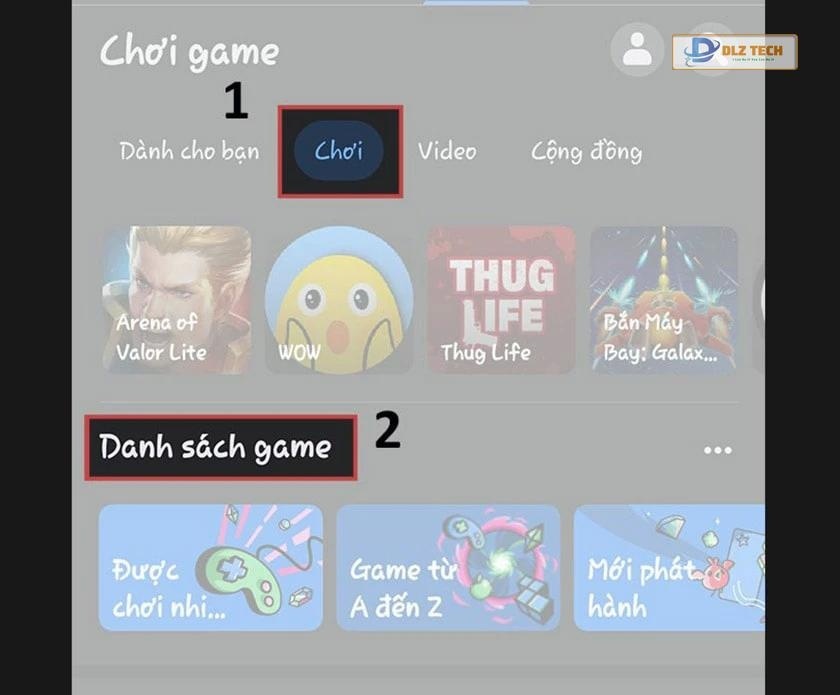View the Mới phát hành game list

668,567
